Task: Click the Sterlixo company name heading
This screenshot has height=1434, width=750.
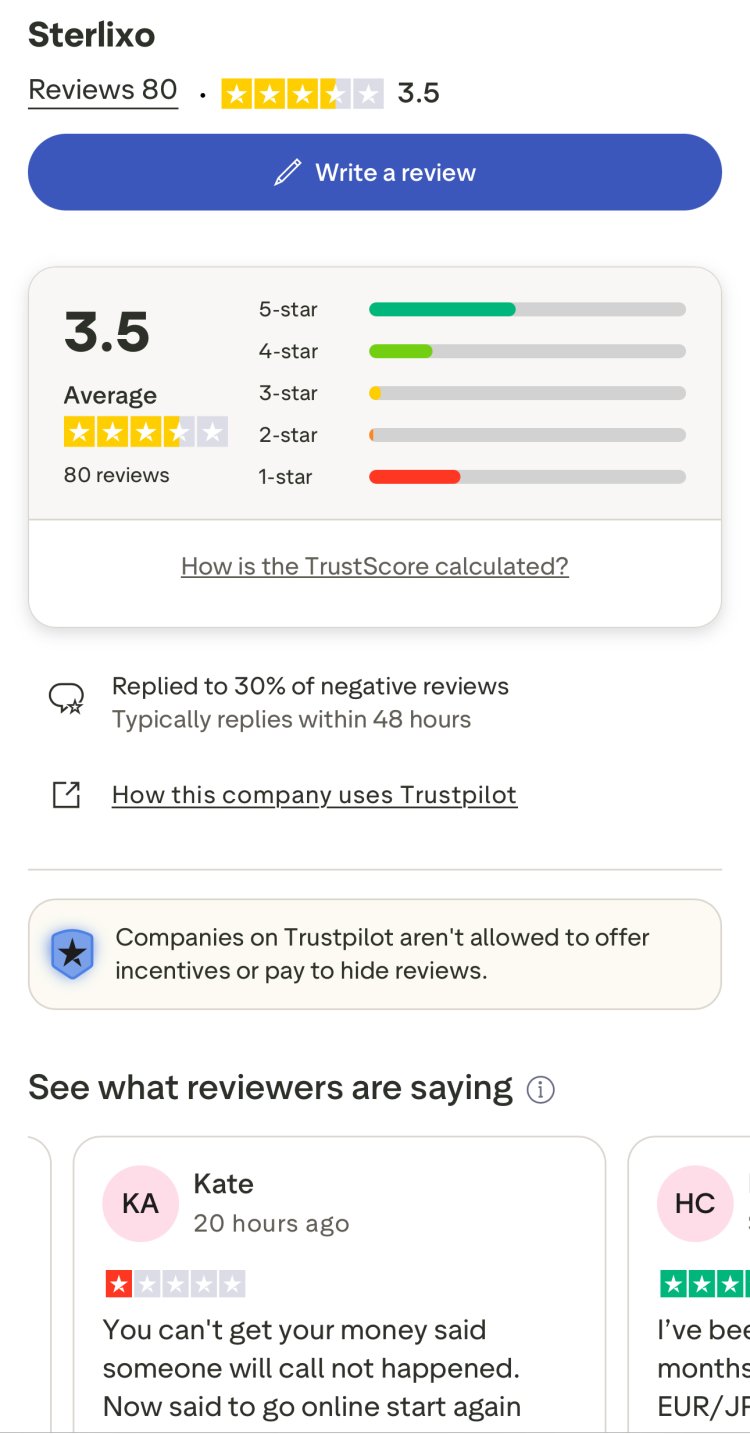Action: [x=91, y=35]
